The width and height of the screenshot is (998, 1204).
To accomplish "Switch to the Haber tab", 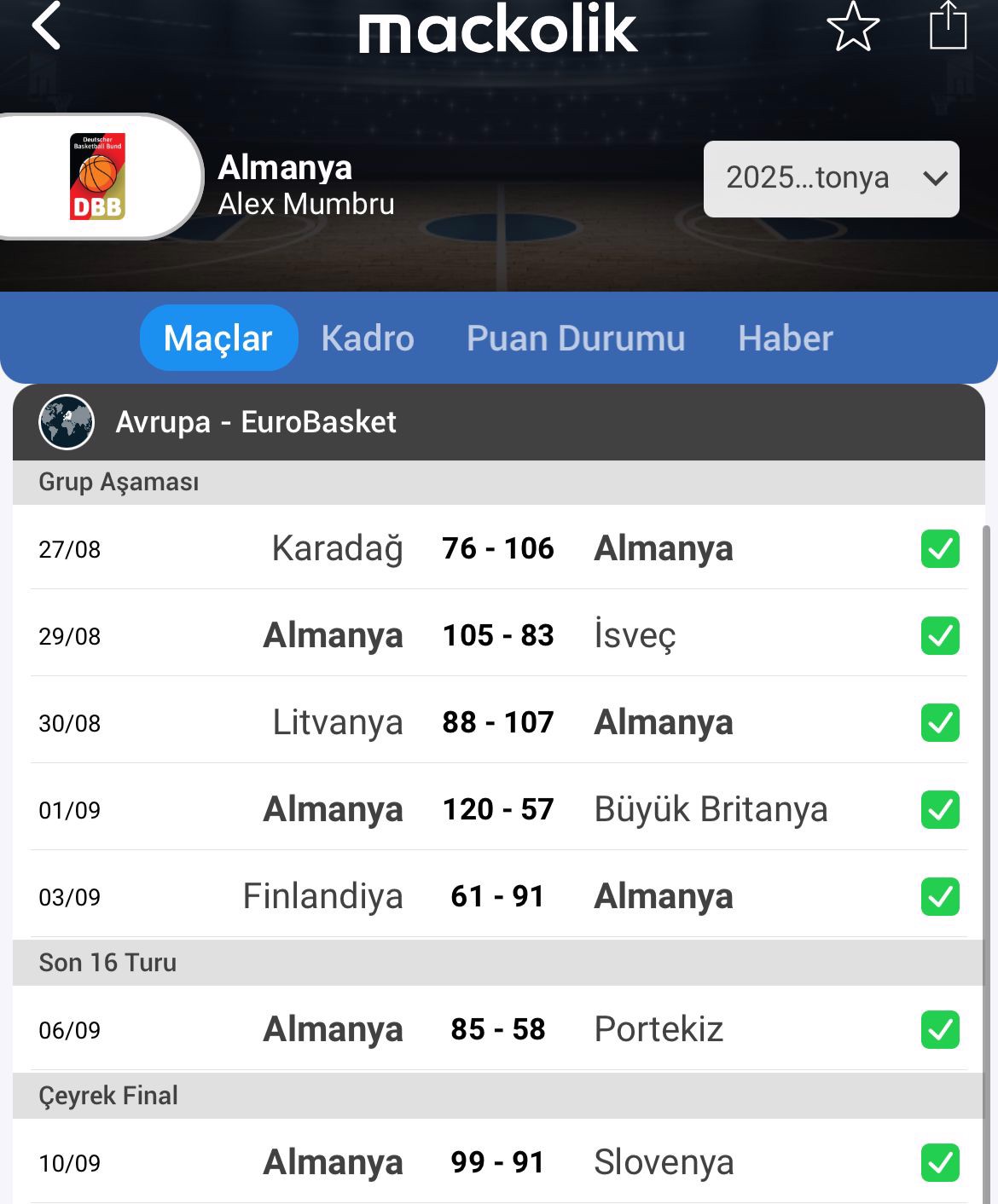I will (785, 339).
